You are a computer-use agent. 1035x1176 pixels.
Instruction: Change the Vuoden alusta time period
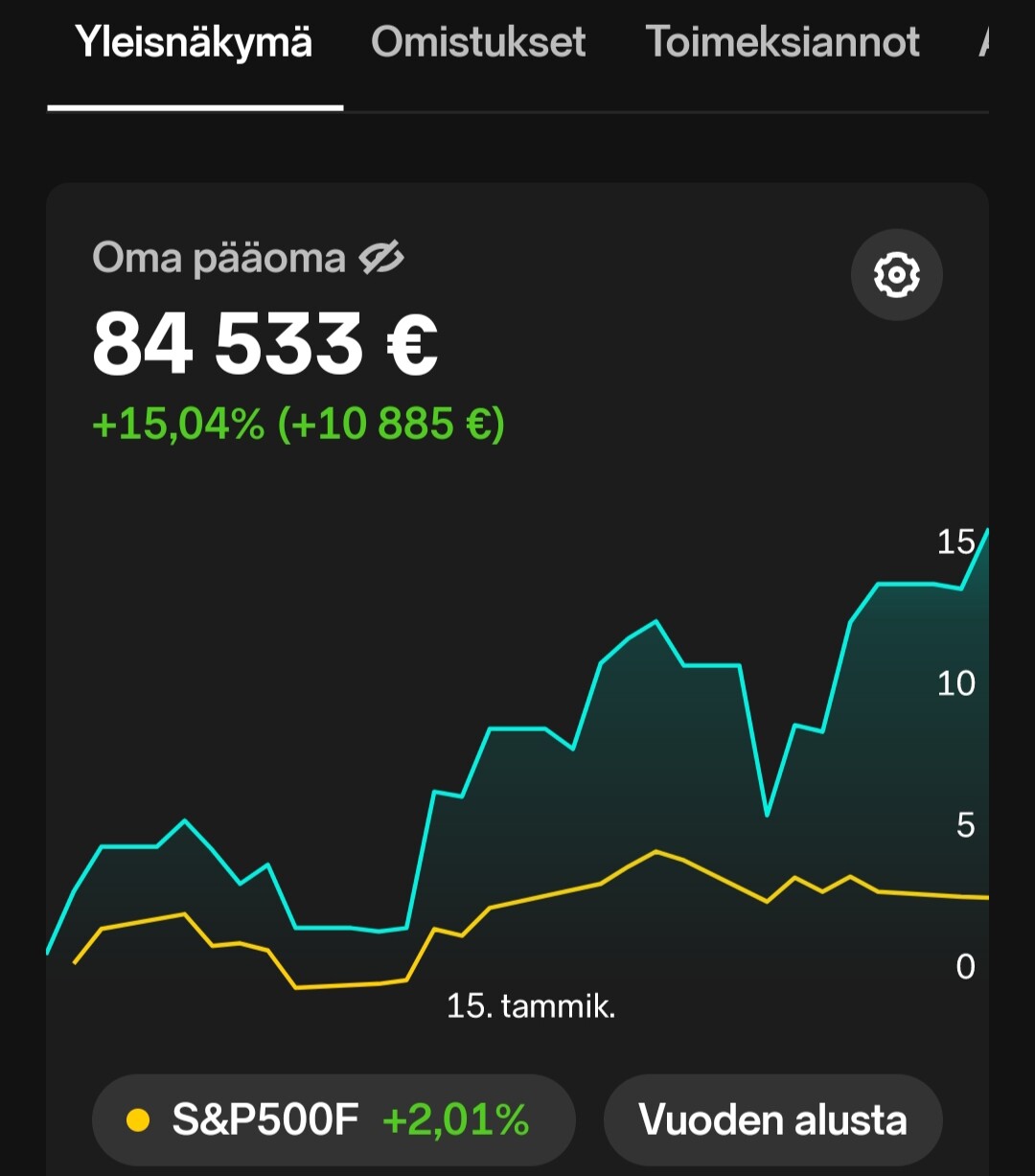pos(772,1119)
